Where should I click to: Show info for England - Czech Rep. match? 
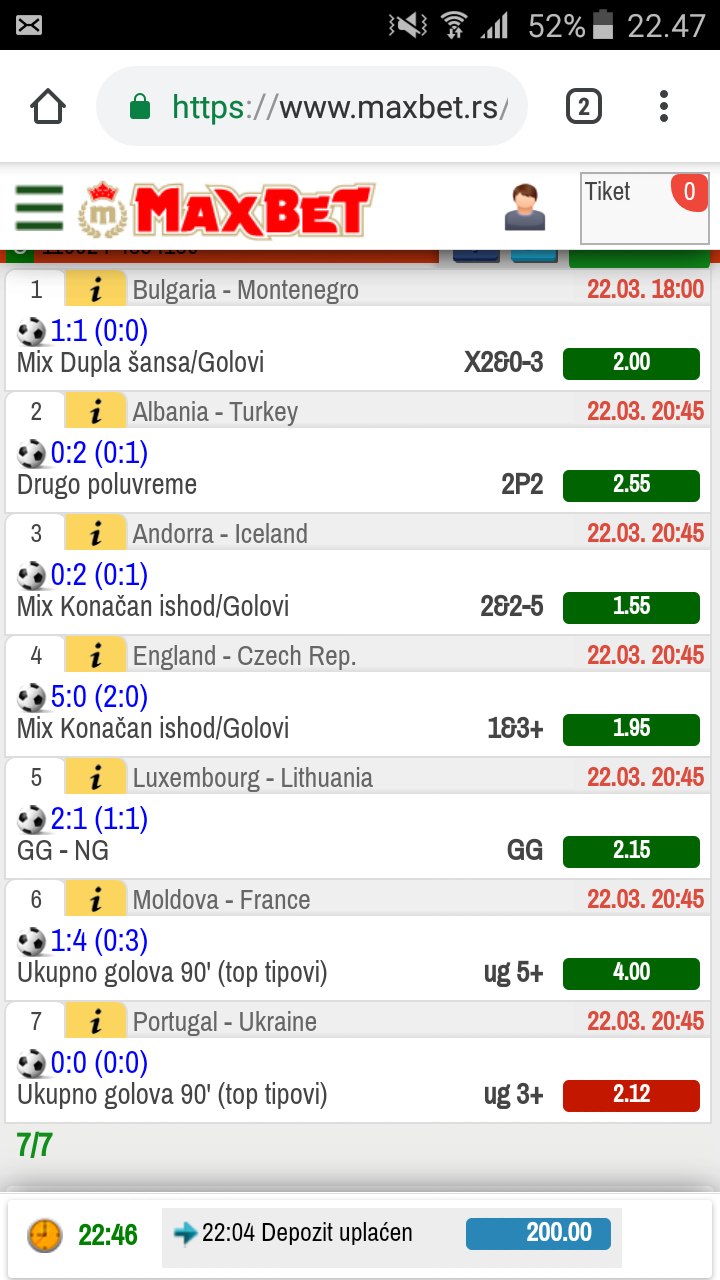pos(96,655)
